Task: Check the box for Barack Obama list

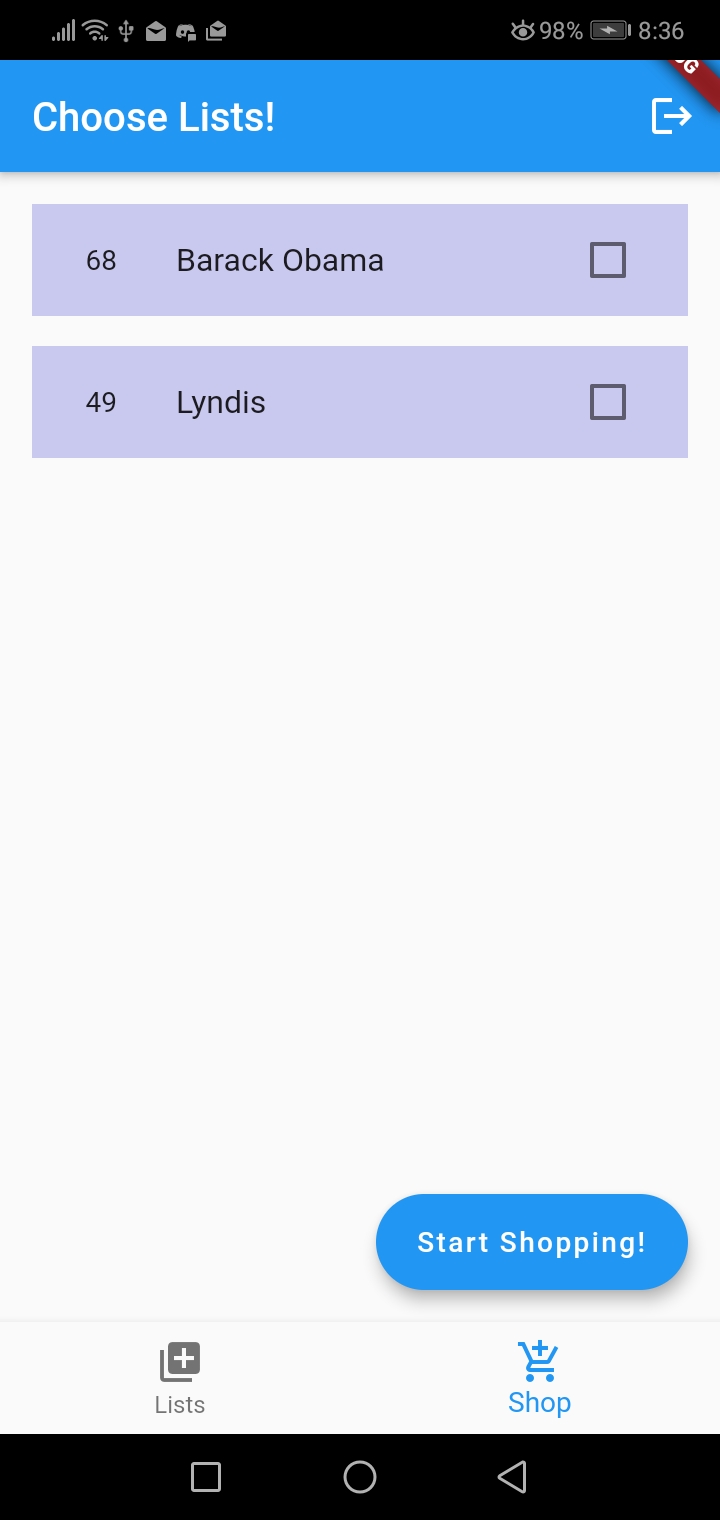Action: 608,260
